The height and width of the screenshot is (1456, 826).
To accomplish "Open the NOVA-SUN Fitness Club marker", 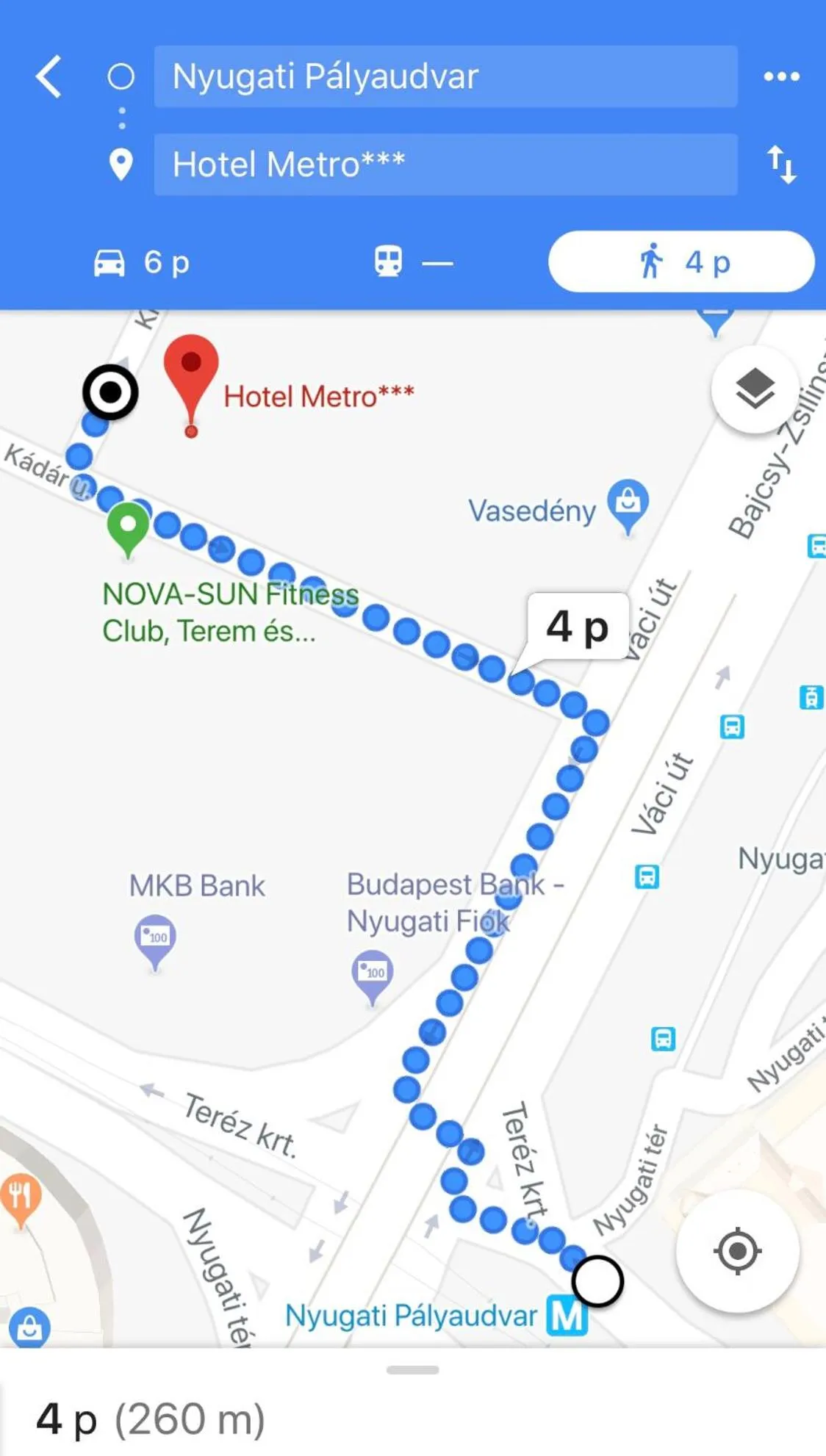I will click(x=128, y=525).
